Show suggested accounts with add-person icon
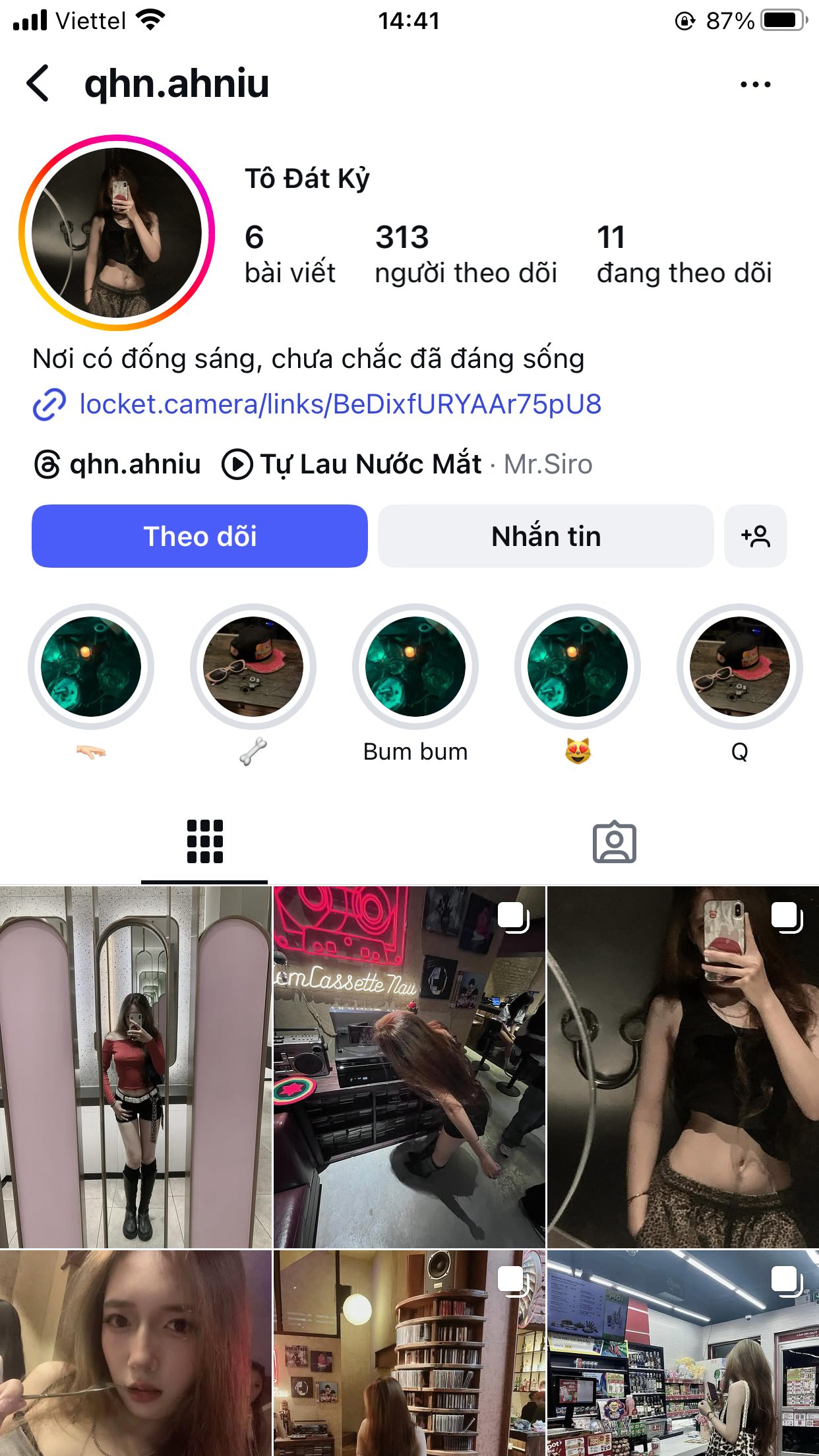Viewport: 819px width, 1456px height. 755,536
